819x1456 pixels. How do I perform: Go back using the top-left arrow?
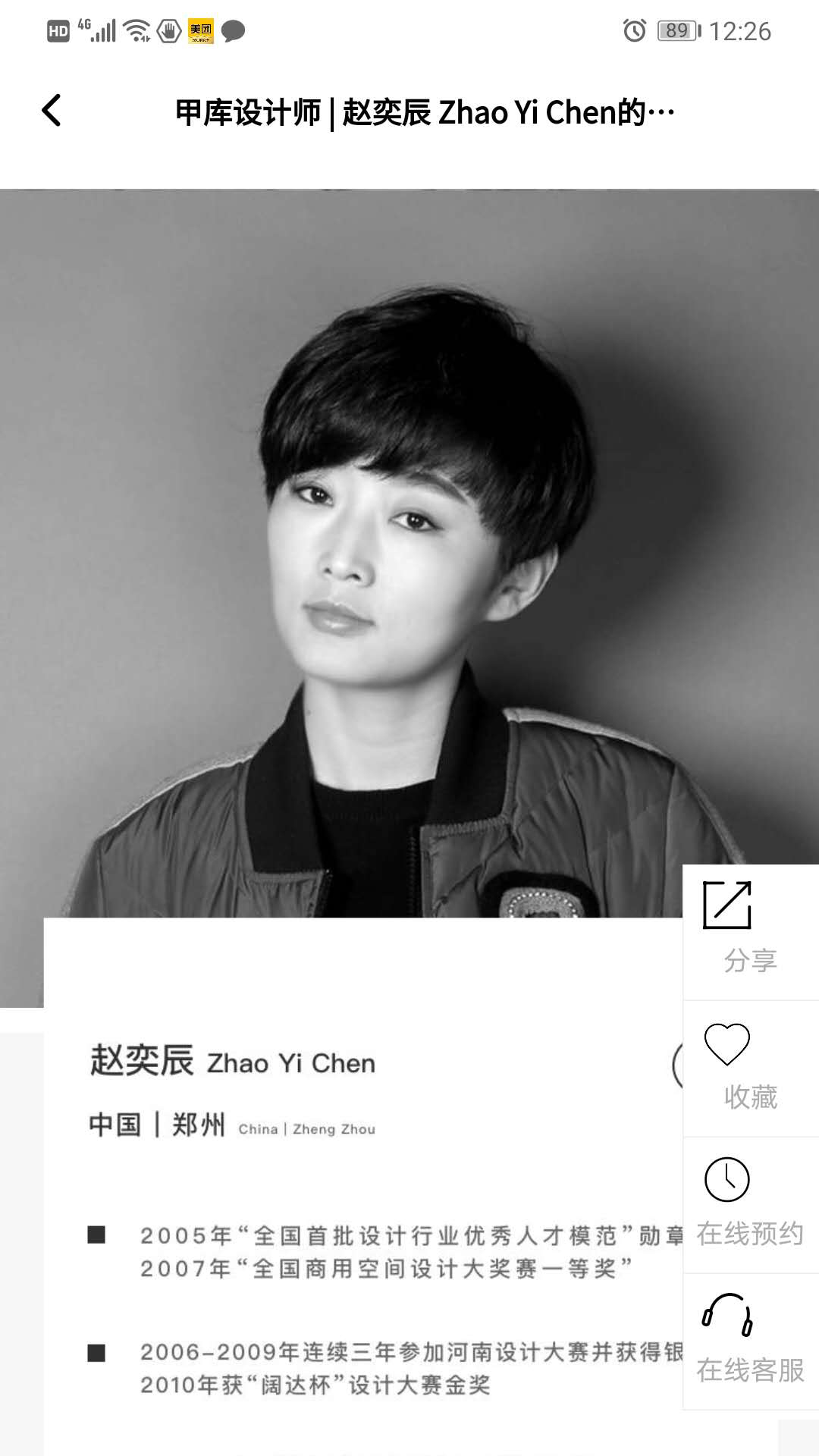52,111
